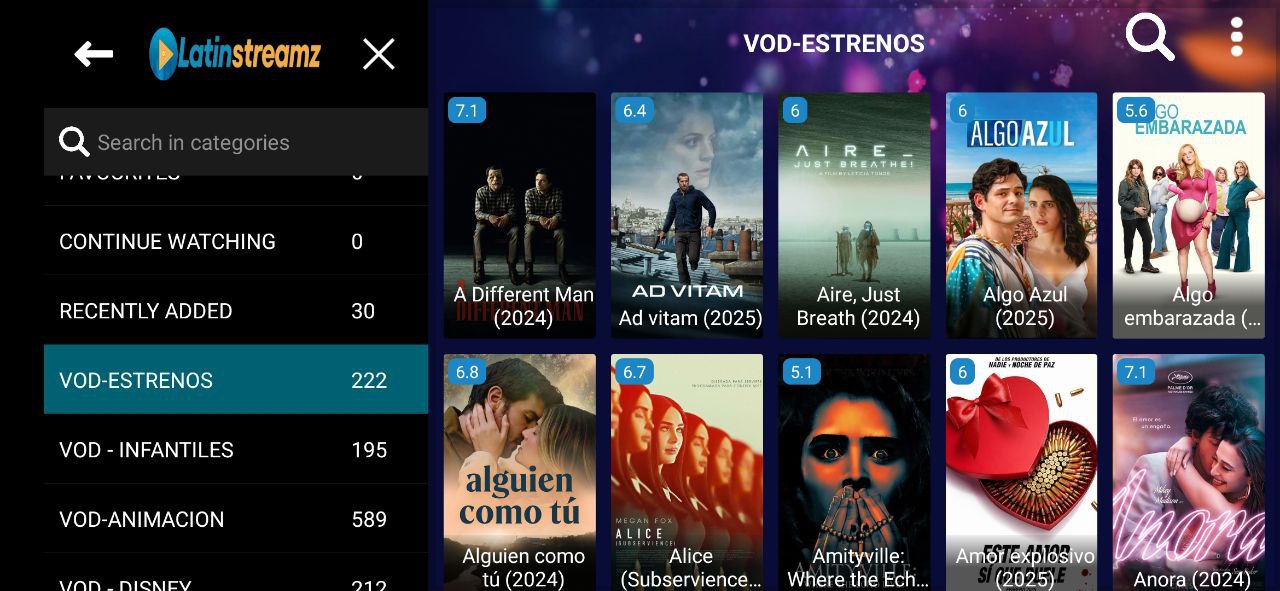Open the Anora (2024) movie
This screenshot has width=1280, height=591.
coord(1188,472)
